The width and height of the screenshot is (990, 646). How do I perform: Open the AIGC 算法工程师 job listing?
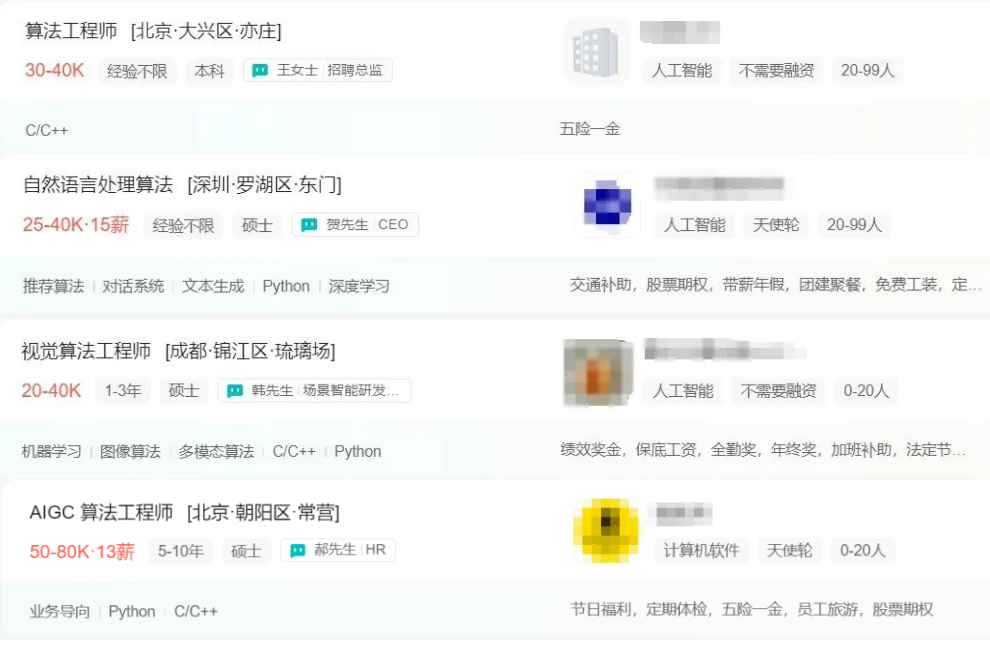pos(101,513)
